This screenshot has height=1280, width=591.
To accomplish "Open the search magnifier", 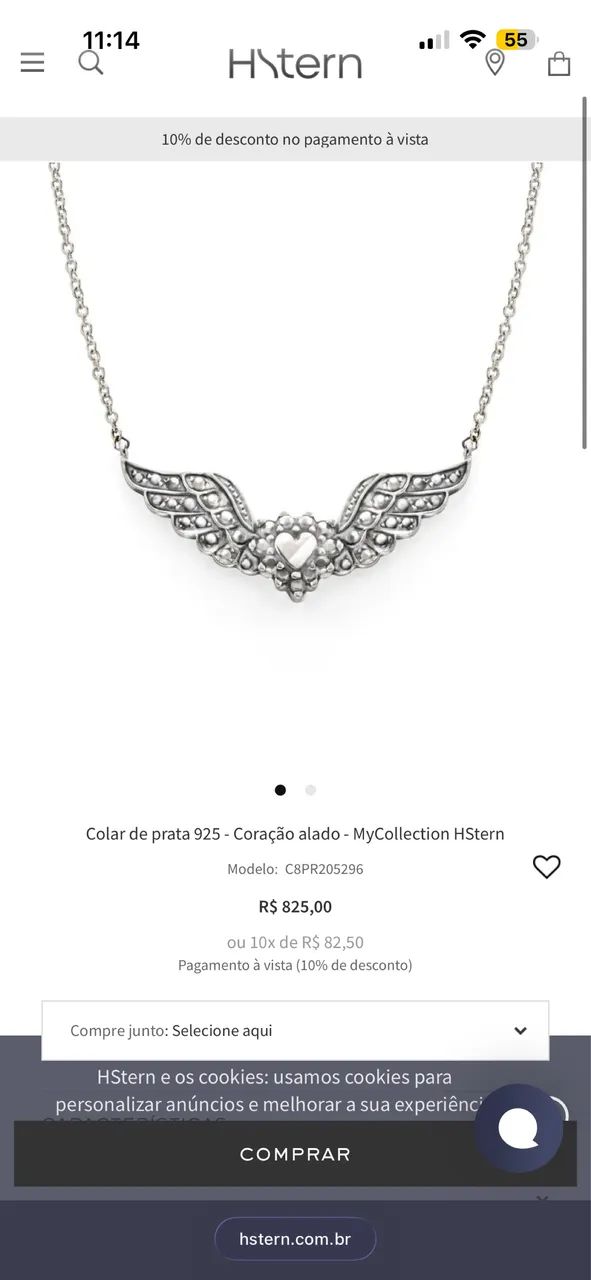I will pyautogui.click(x=91, y=63).
